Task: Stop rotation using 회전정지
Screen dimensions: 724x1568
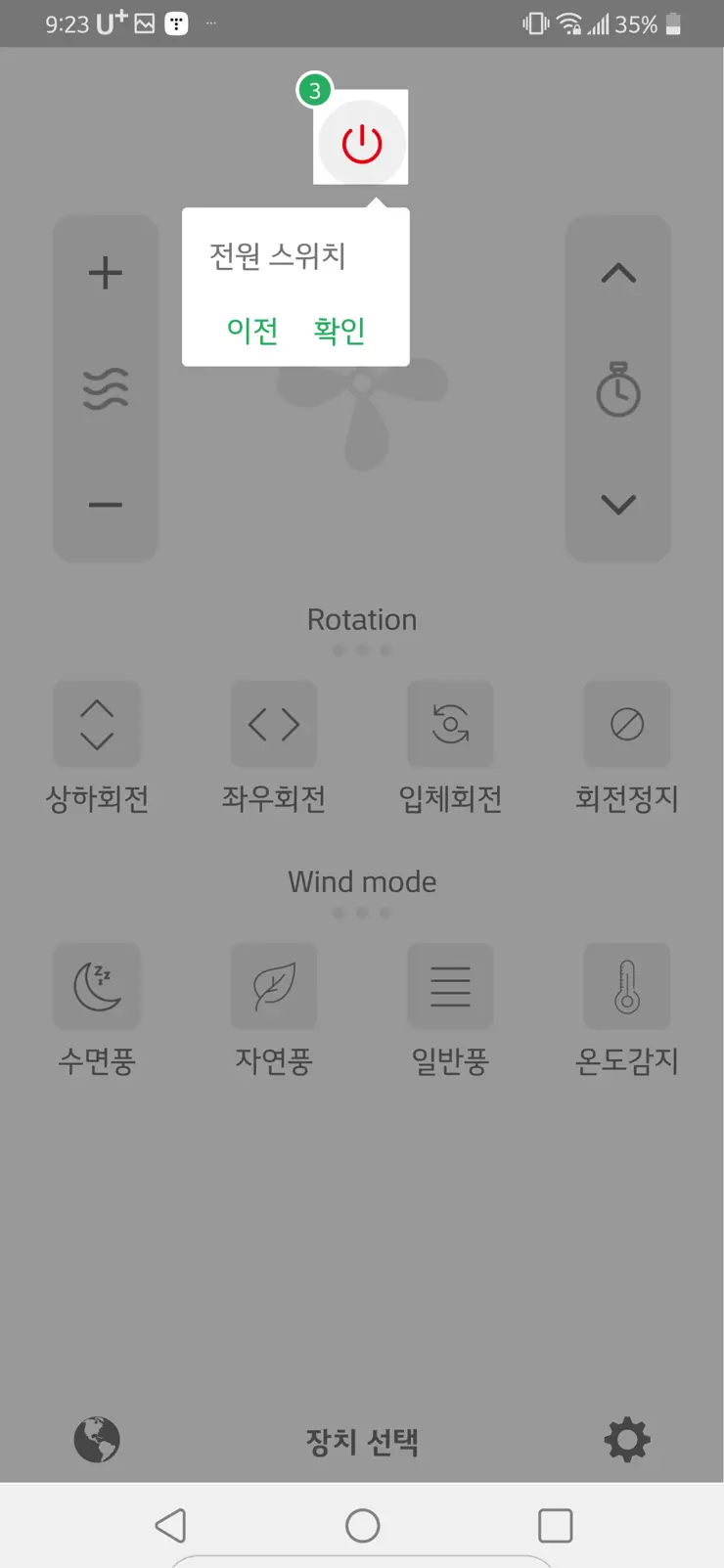Action: [x=626, y=724]
